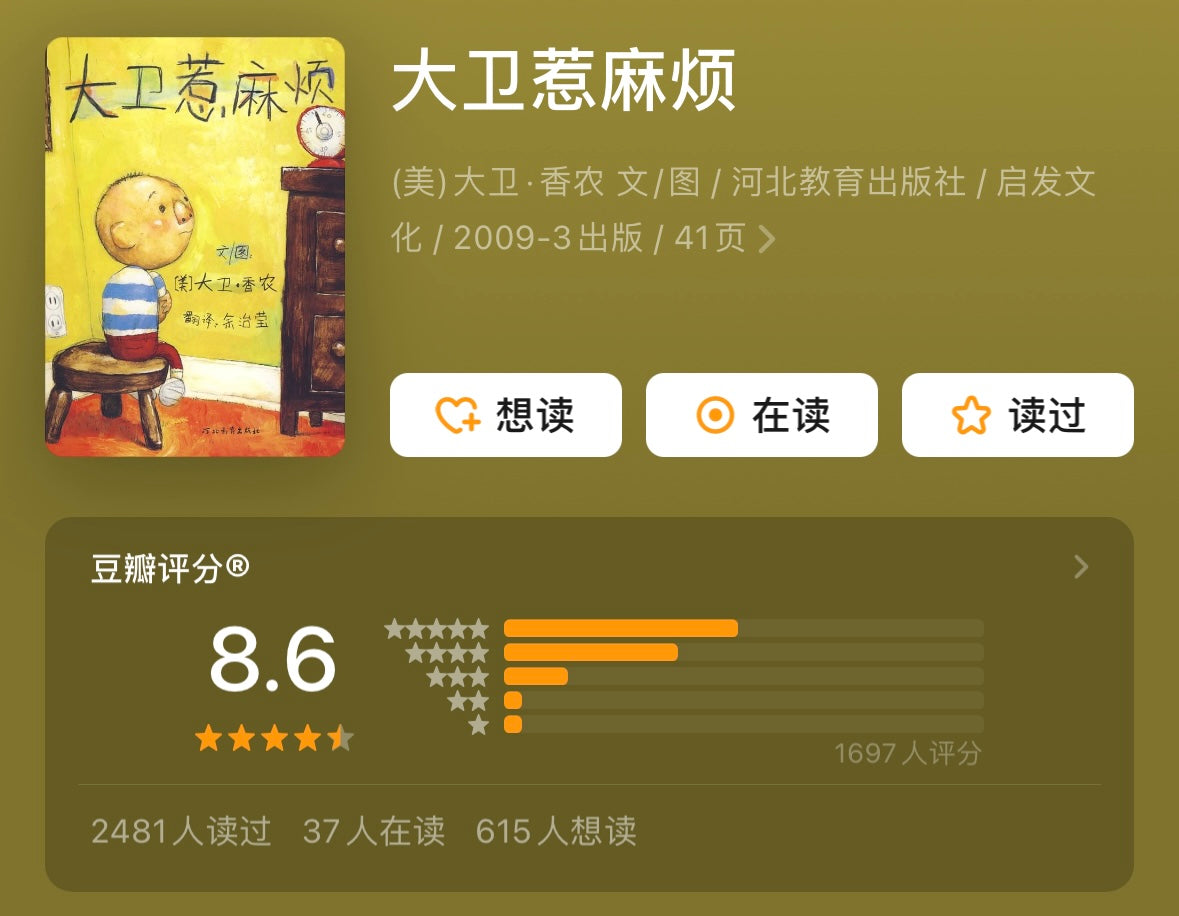Image resolution: width=1179 pixels, height=916 pixels.
Task: Mark the book as 读过
Action: click(1017, 415)
